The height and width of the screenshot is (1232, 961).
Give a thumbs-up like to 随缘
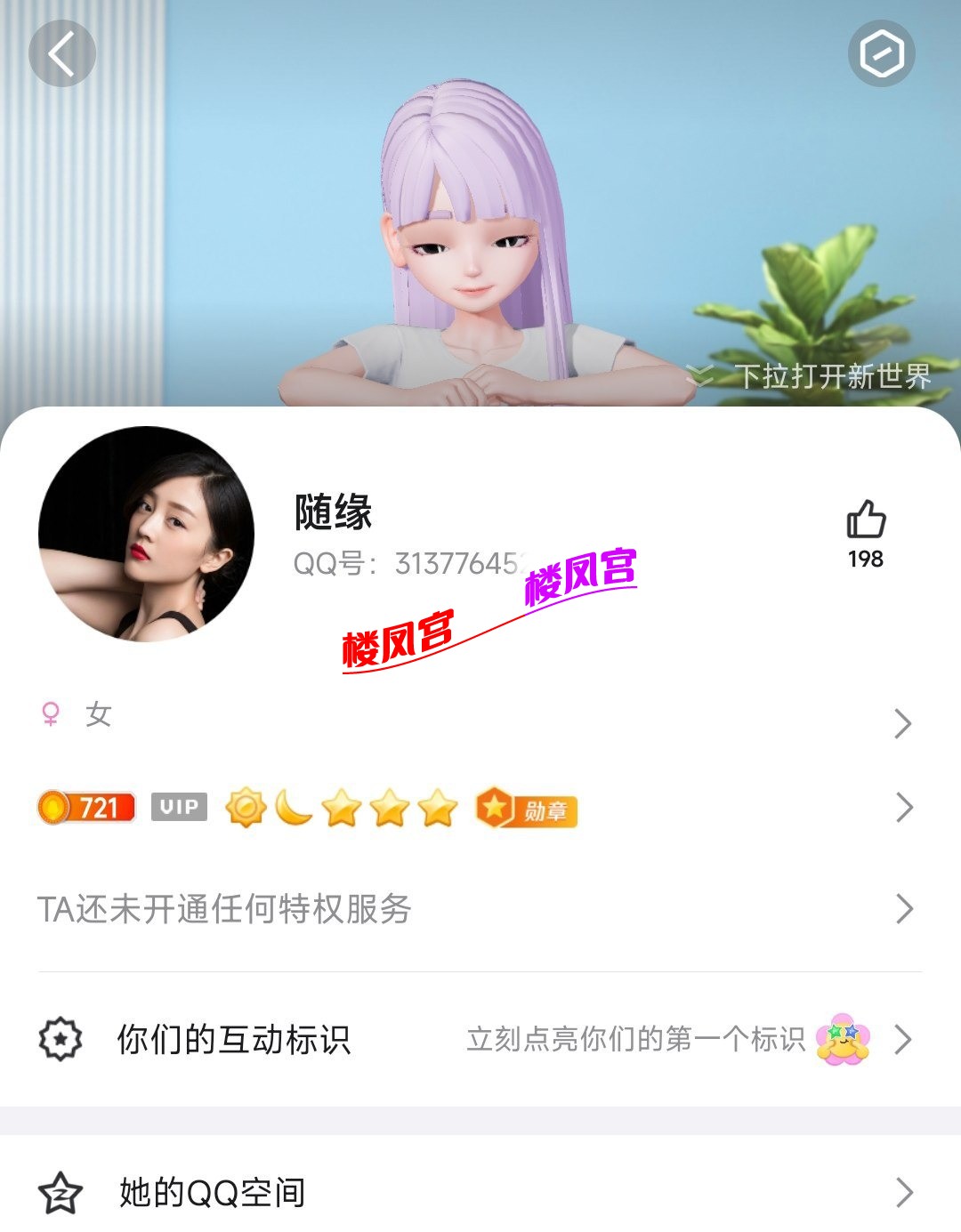coord(865,521)
